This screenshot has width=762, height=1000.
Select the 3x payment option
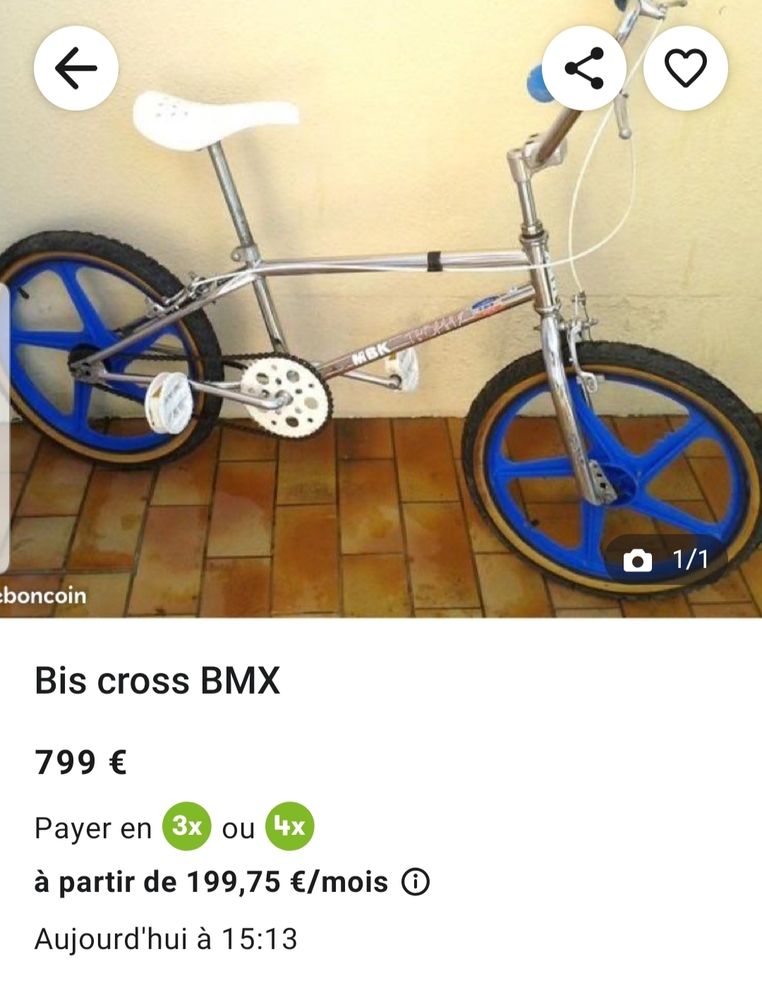click(x=187, y=827)
